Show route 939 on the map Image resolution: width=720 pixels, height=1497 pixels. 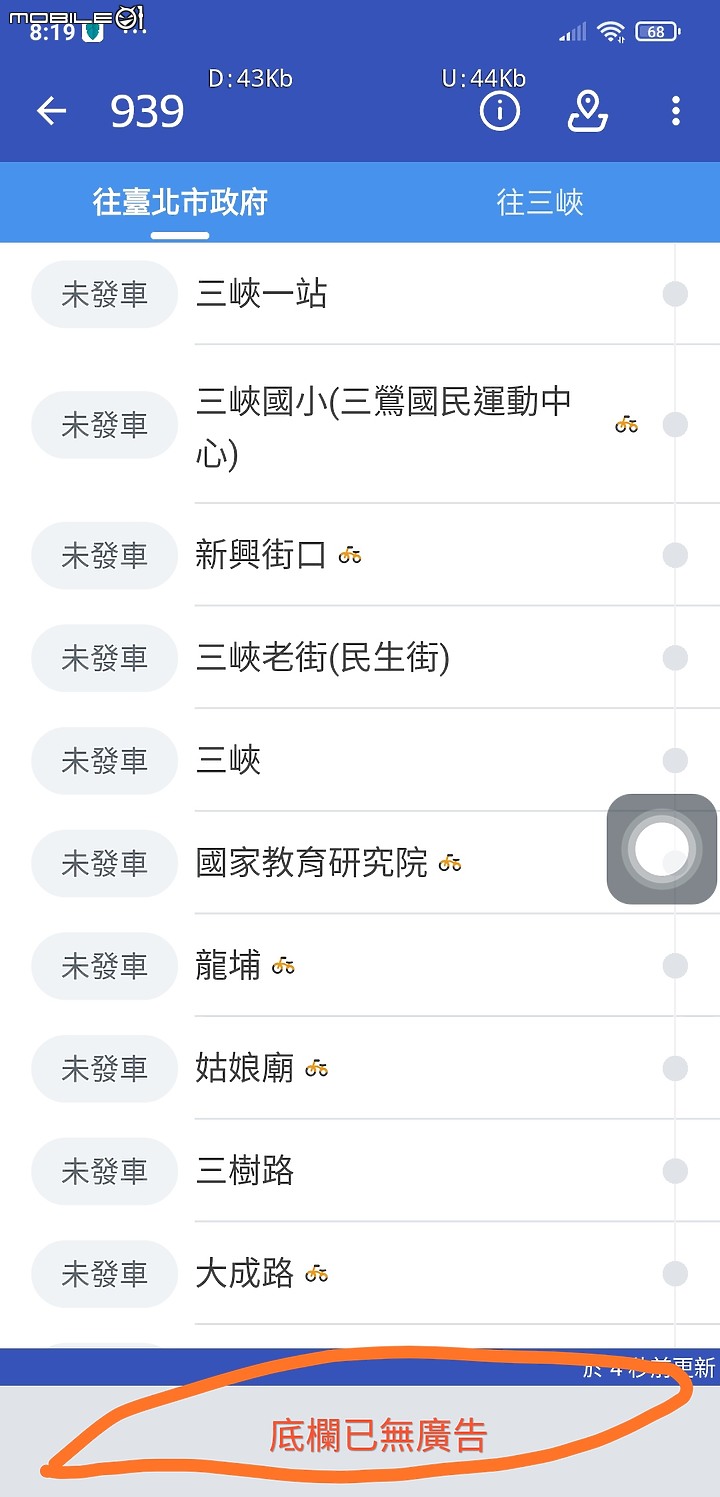(588, 111)
